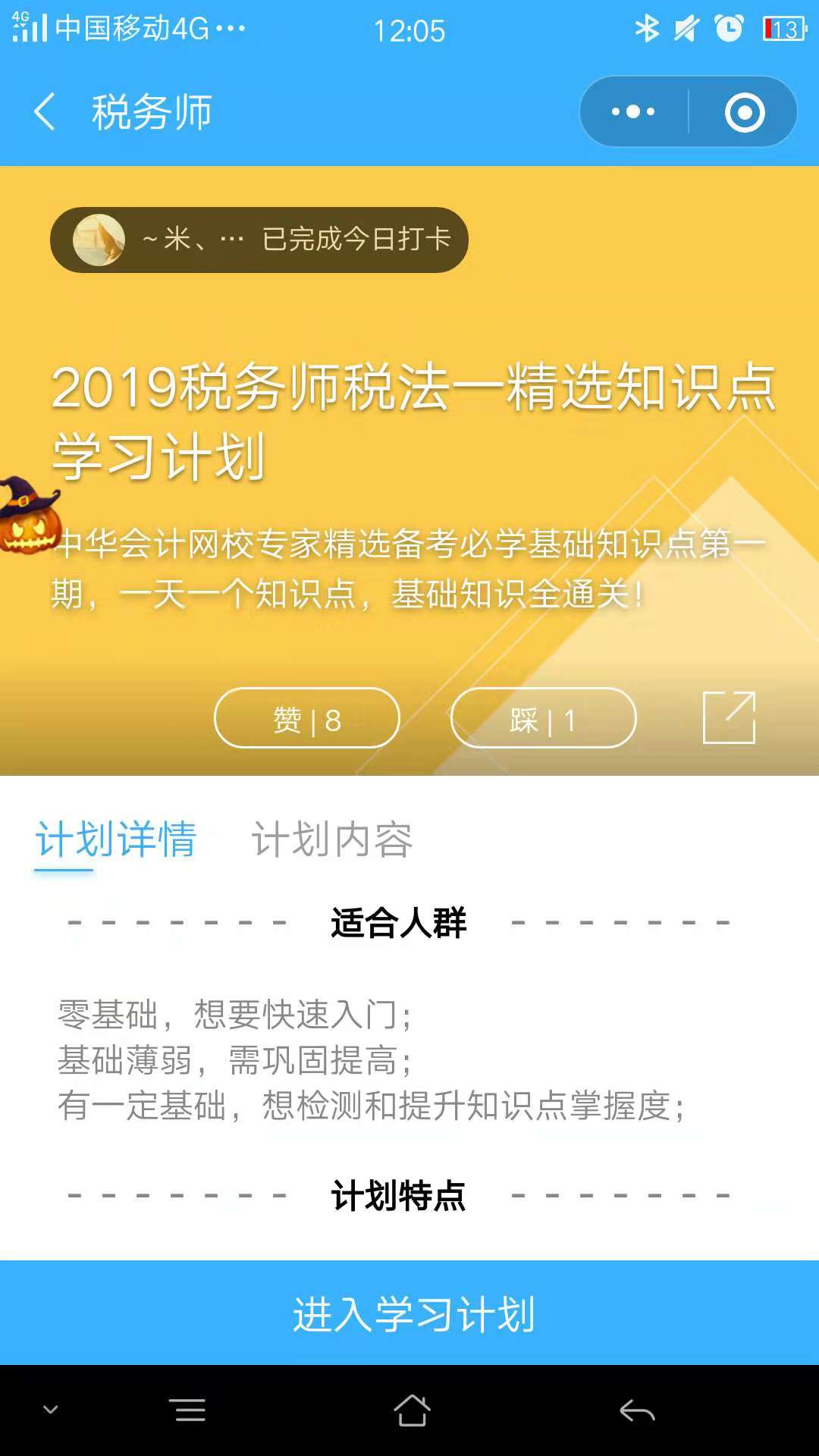The image size is (819, 1456).
Task: Switch to the 计划详情 tab
Action: [x=115, y=839]
